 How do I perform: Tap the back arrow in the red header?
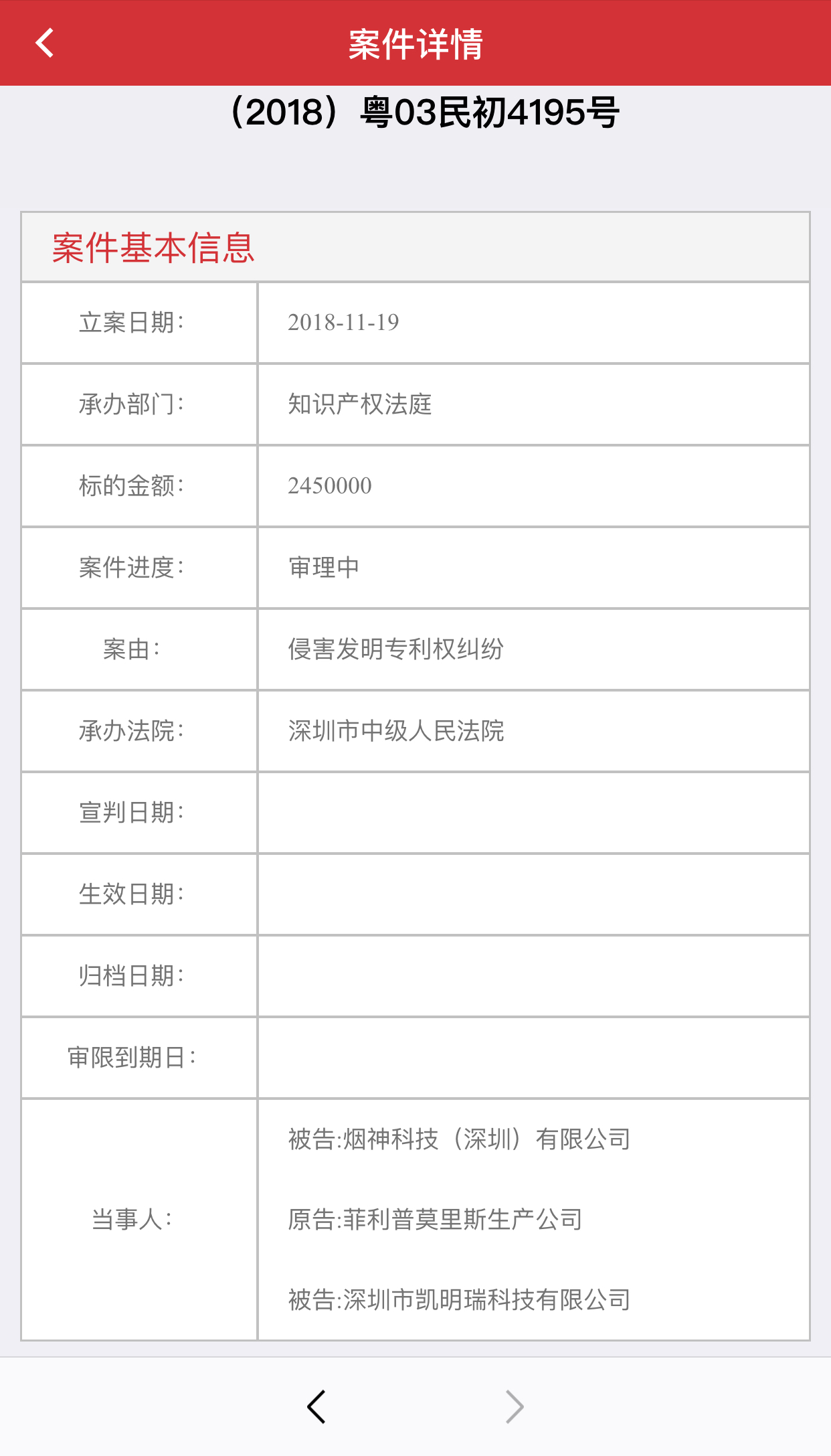(45, 44)
